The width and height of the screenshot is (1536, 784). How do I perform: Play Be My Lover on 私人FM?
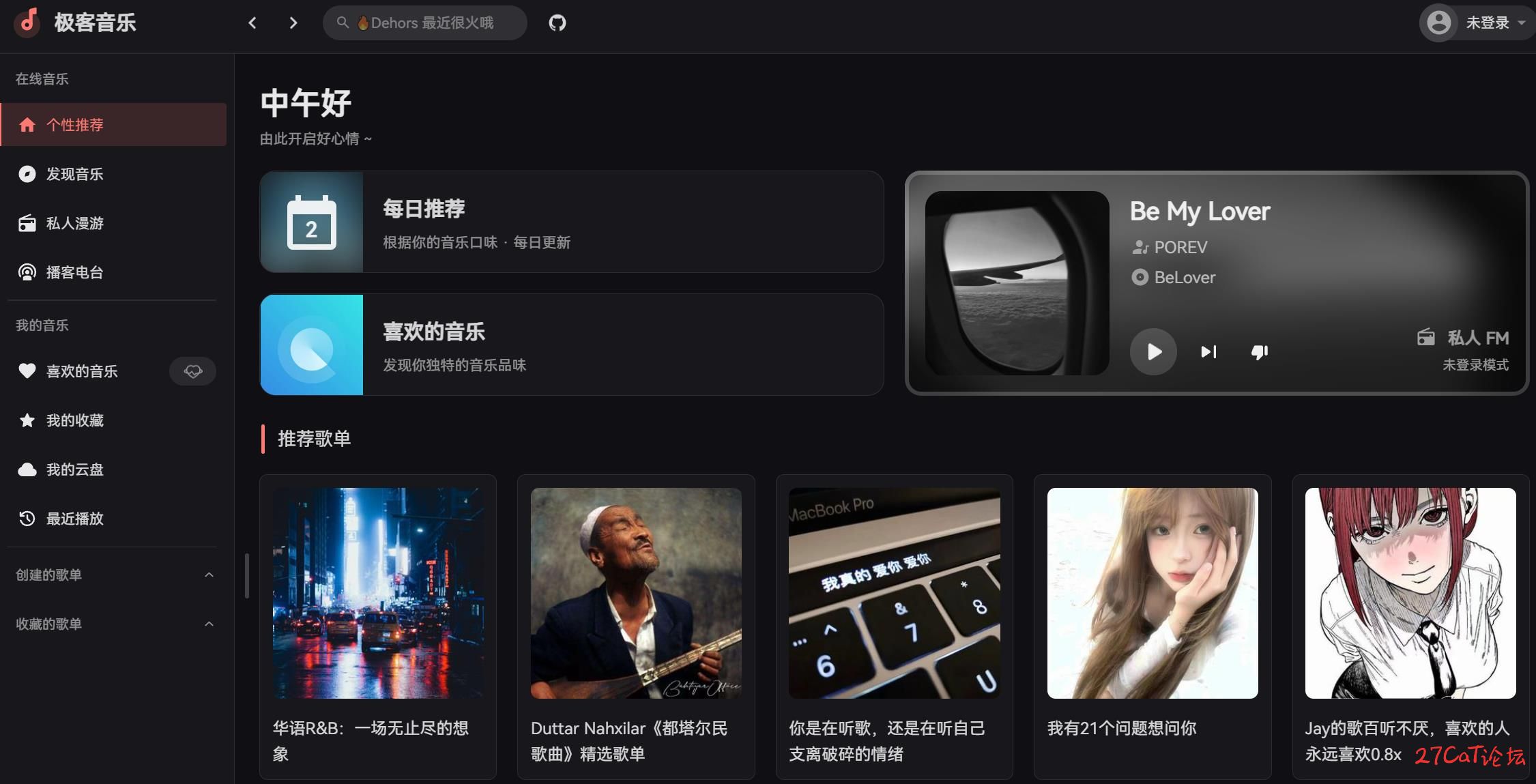click(1153, 352)
